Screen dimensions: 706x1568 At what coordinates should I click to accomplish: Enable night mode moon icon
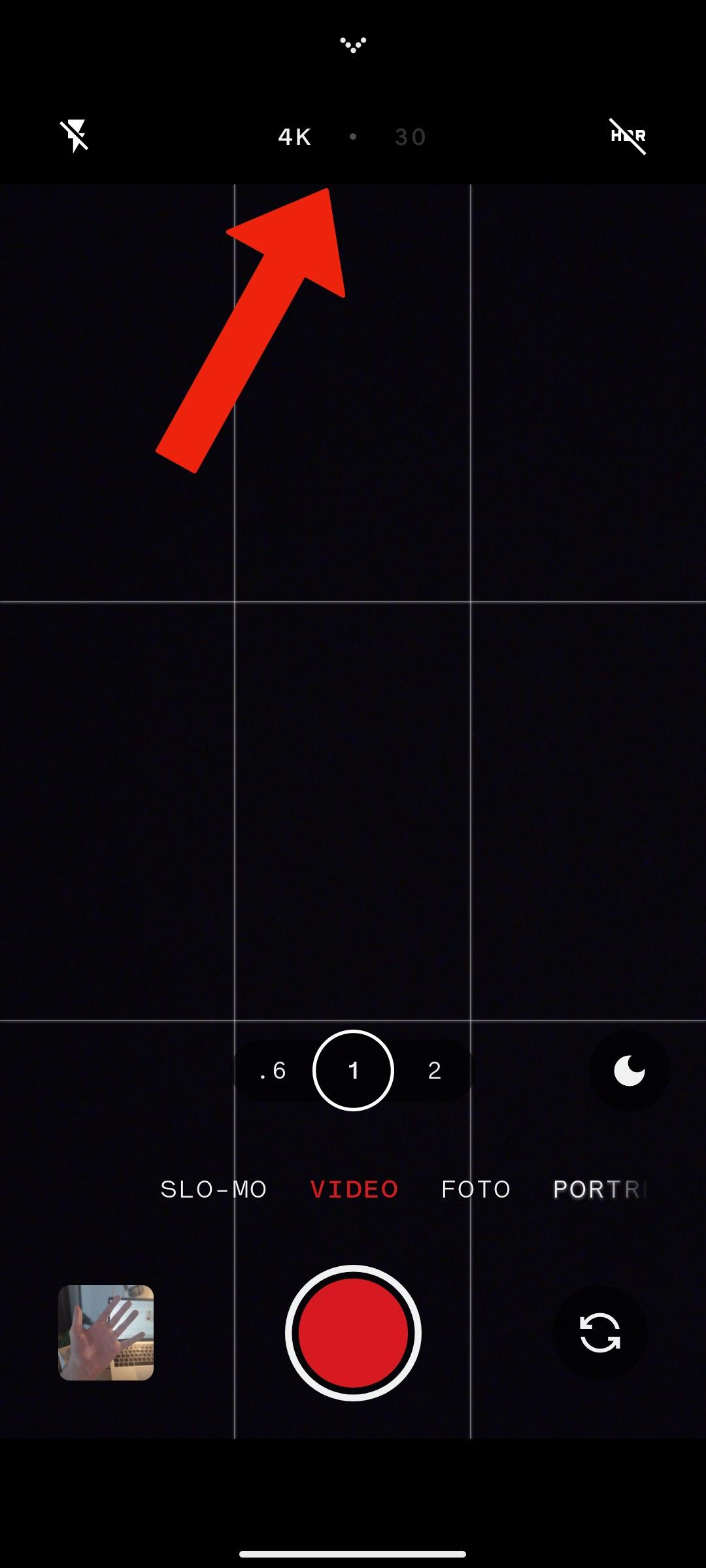point(630,1071)
